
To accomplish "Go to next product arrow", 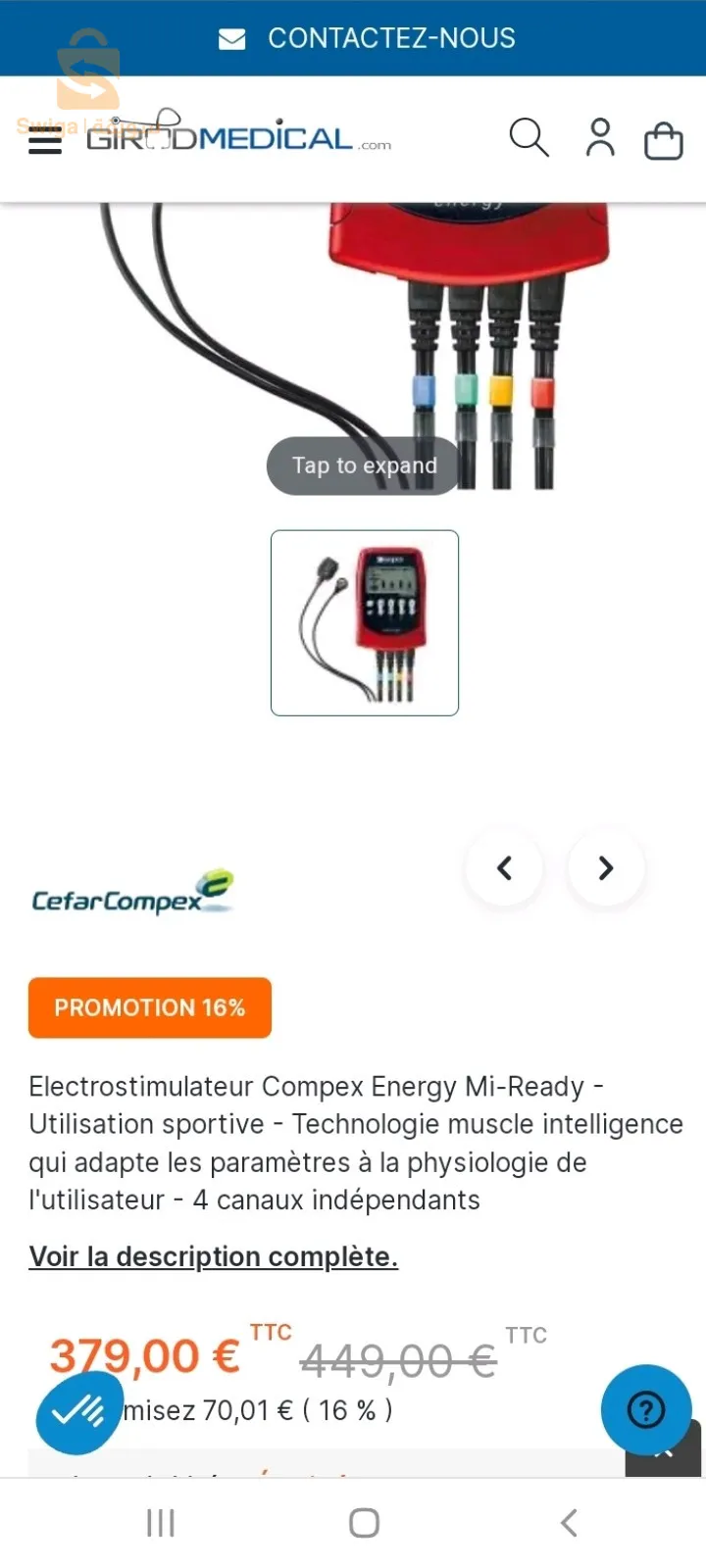I will 606,868.
